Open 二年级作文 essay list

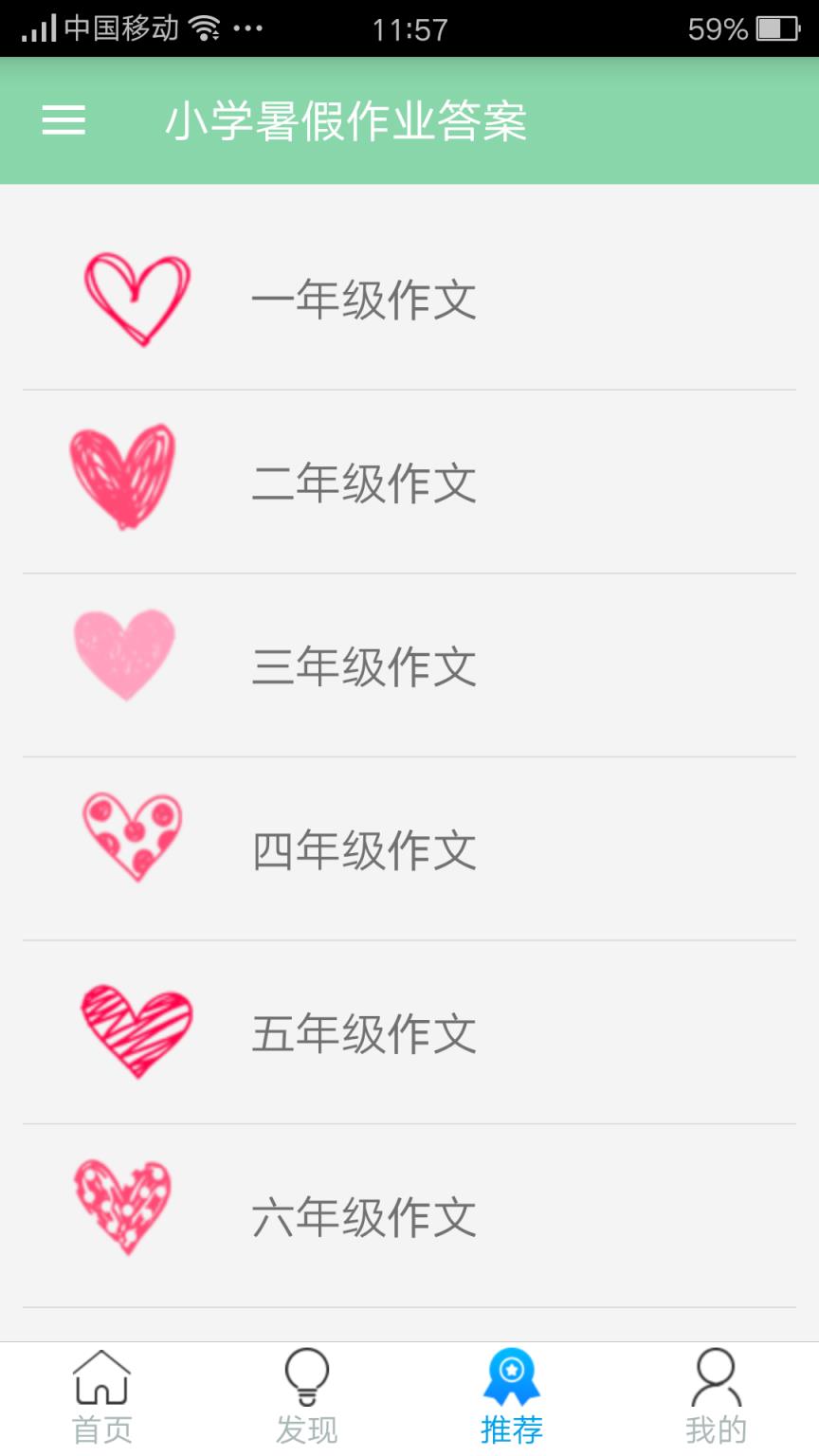point(365,483)
